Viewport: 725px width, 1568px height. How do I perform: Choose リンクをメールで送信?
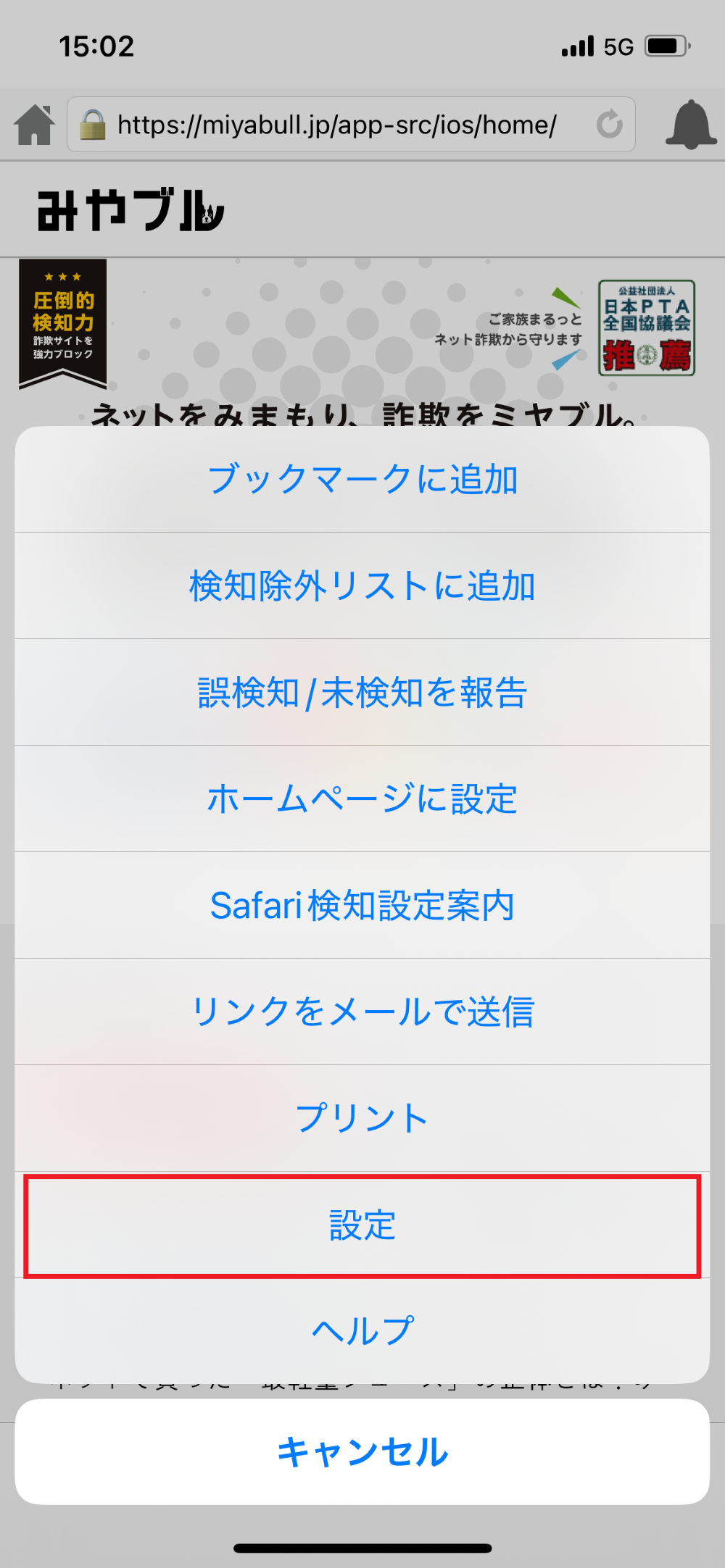coord(362,1011)
